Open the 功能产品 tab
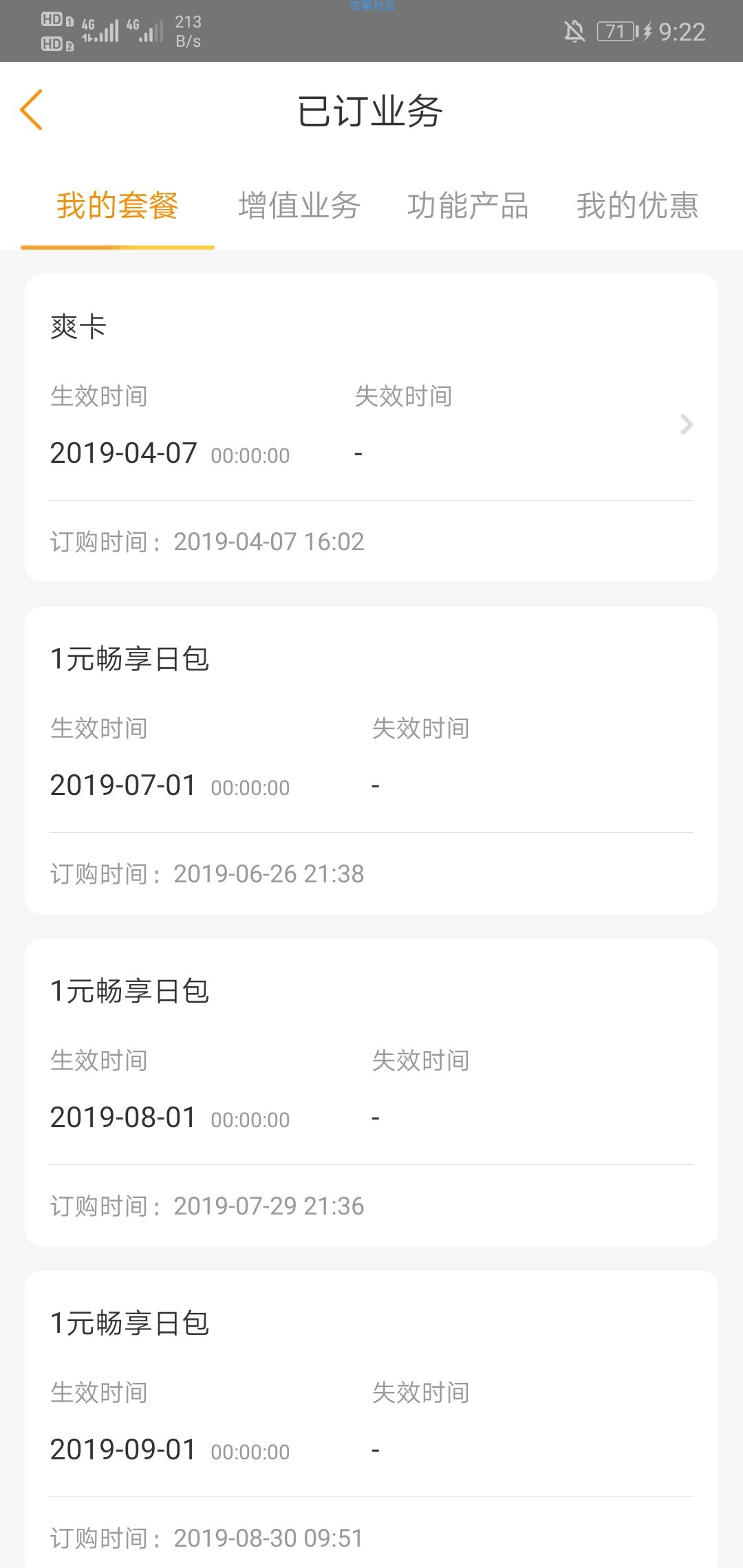This screenshot has height=1568, width=743. [469, 206]
